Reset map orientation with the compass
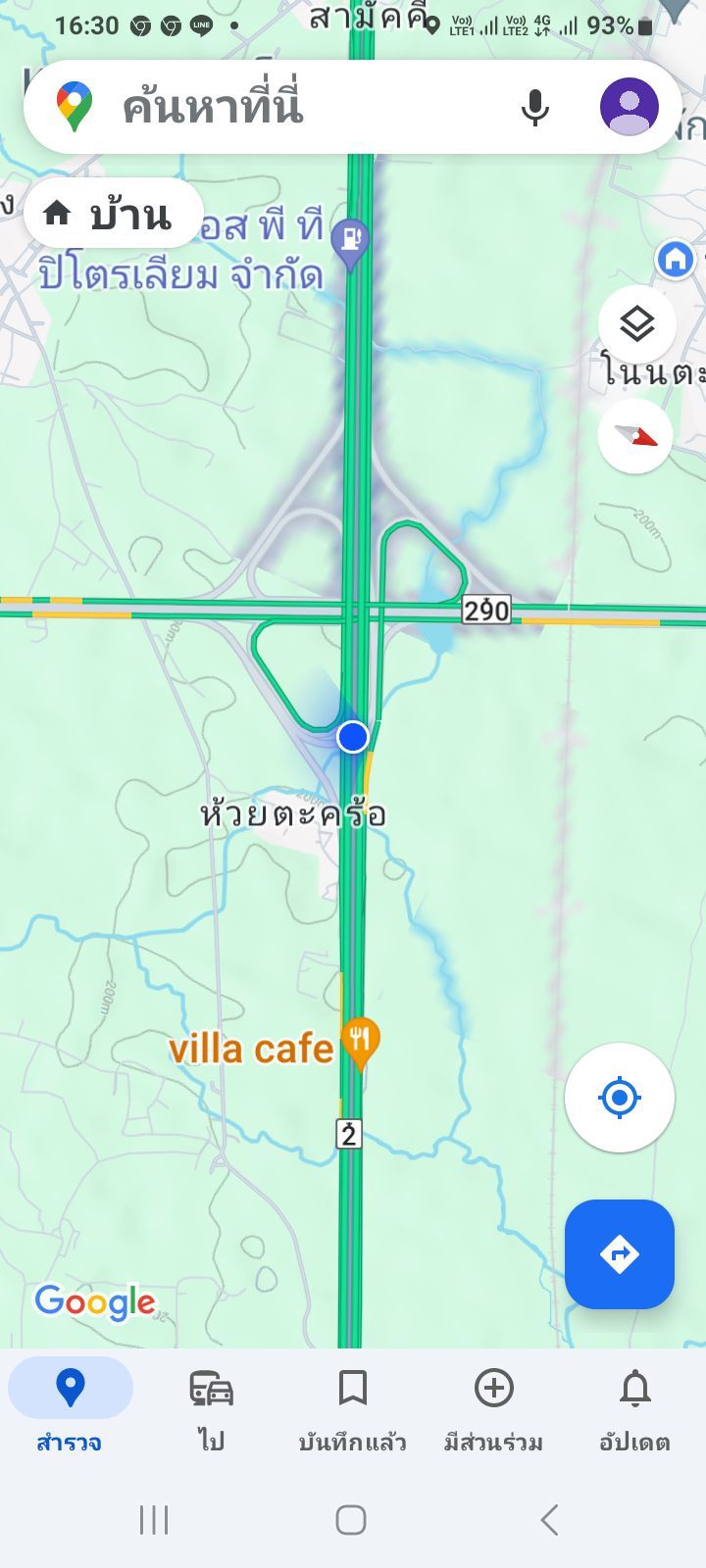The width and height of the screenshot is (706, 1568). 635,436
